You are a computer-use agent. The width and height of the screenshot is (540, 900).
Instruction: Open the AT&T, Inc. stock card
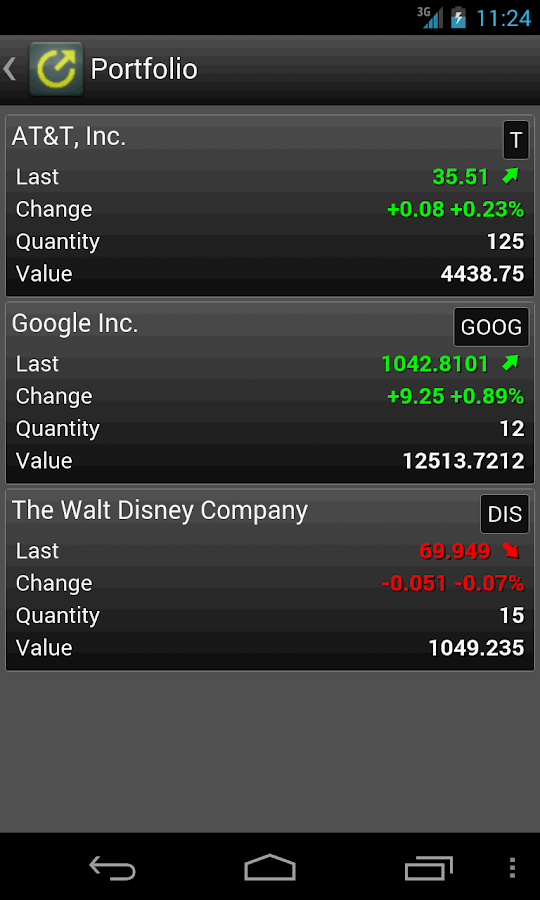pyautogui.click(x=270, y=205)
